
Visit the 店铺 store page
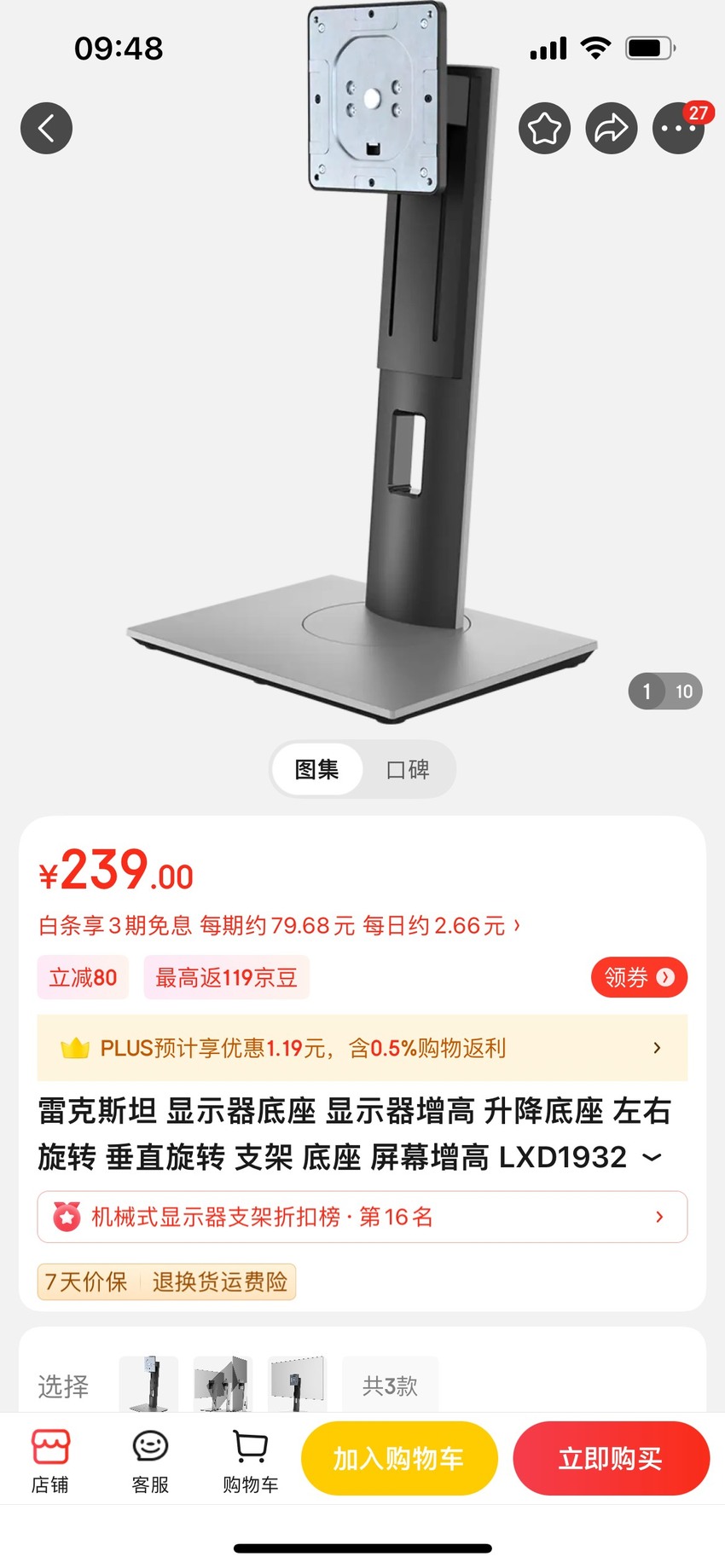[50, 1461]
